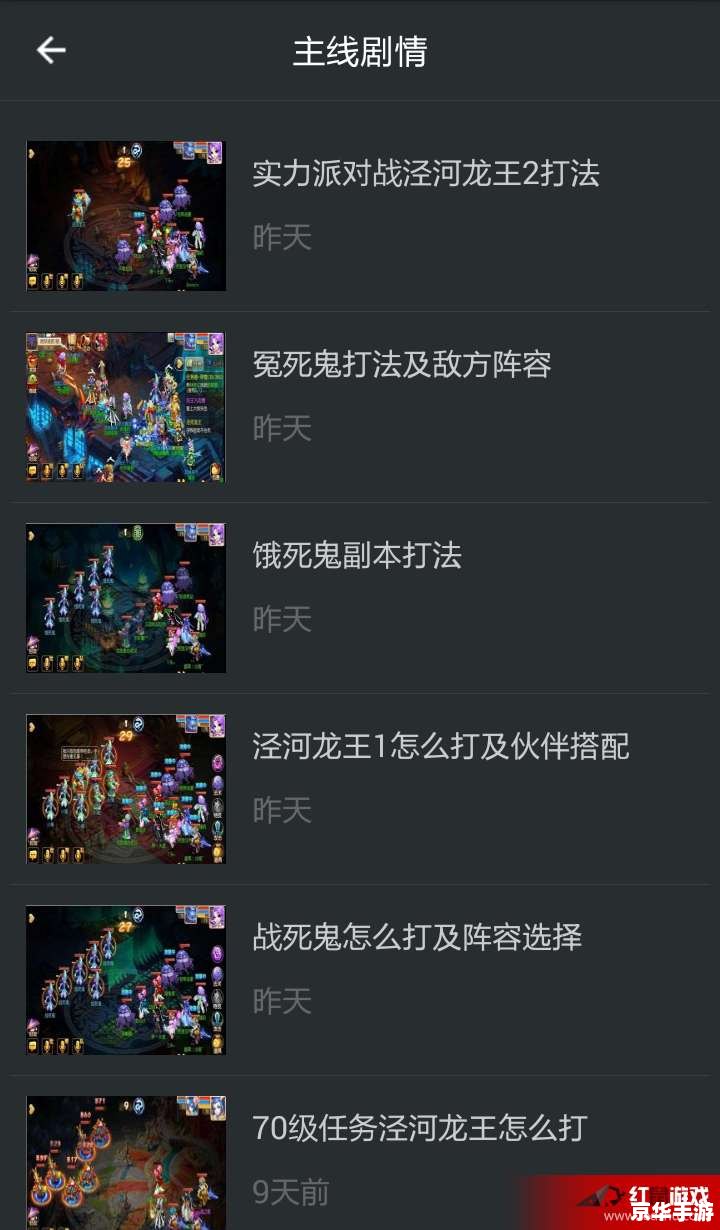Read 战死鬼怎么打及阵容选择
Screen dimensions: 720x1230
tap(417, 938)
